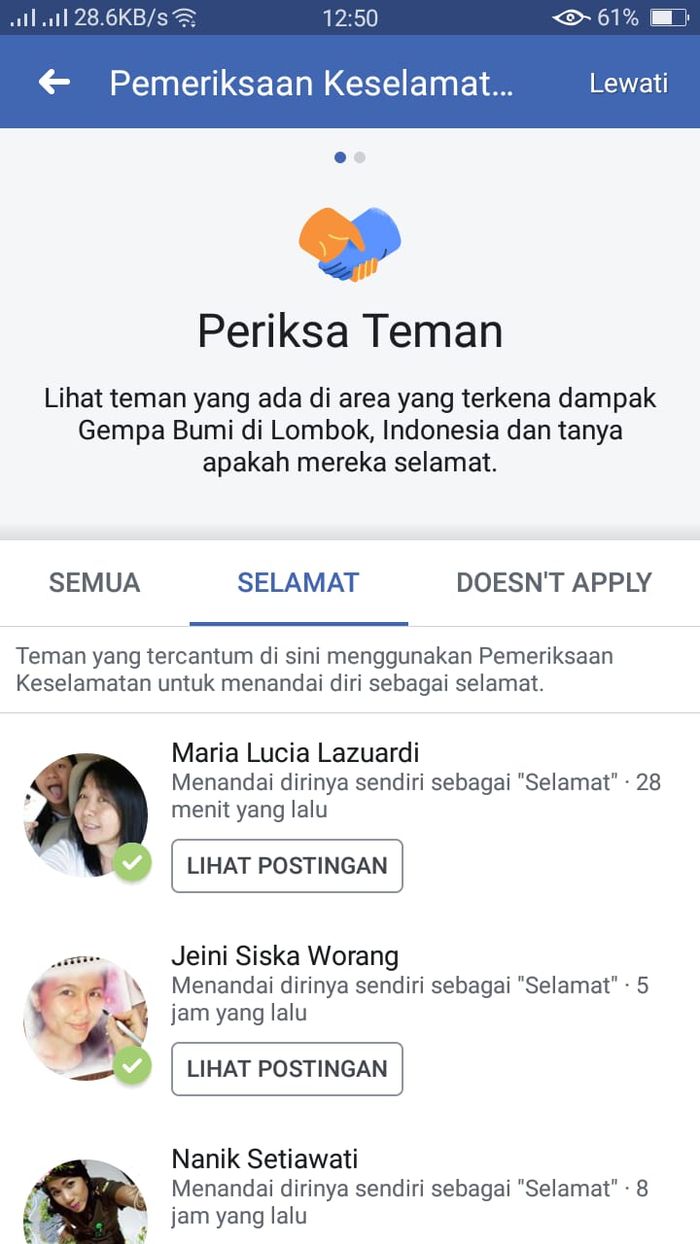700x1244 pixels.
Task: Go back using the arrow icon
Action: click(x=54, y=82)
